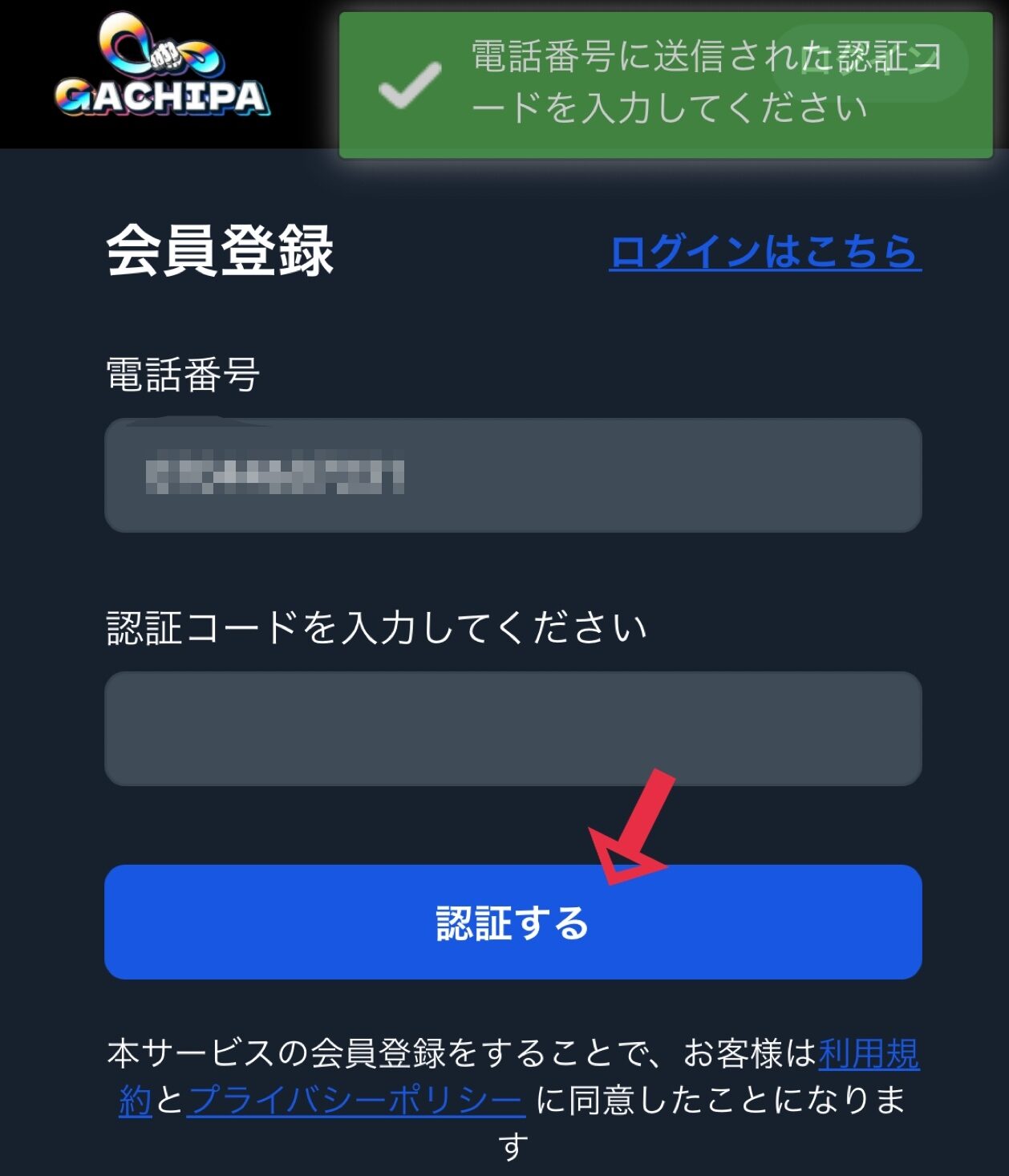This screenshot has height=1176, width=1009.
Task: Open the ログインはこちら login link
Action: pos(764,252)
